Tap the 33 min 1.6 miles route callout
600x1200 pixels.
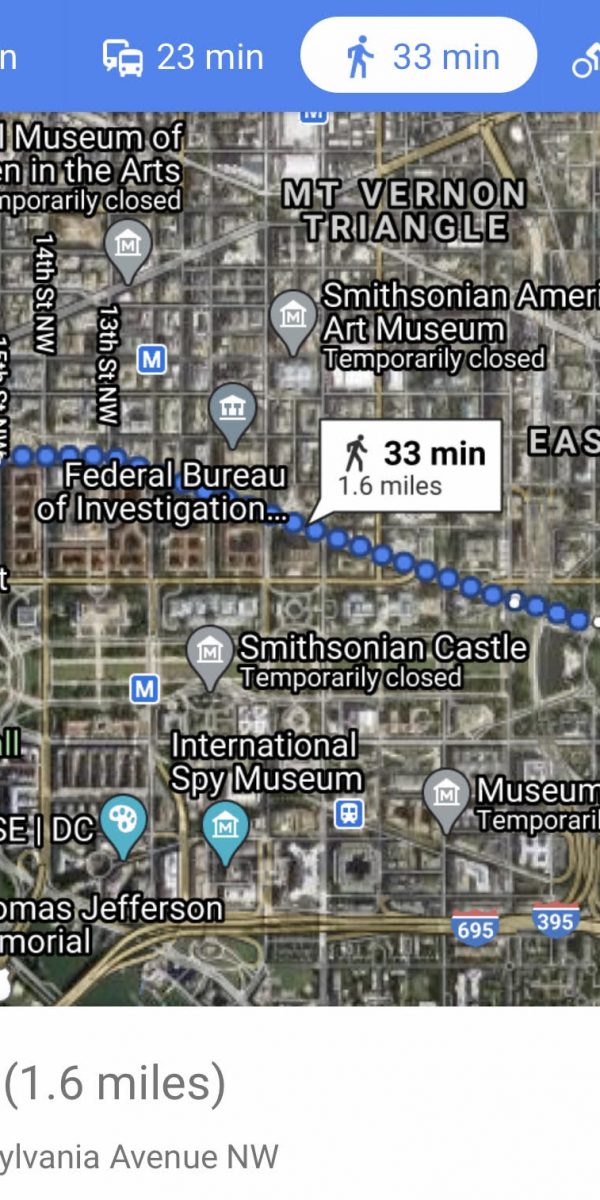tap(410, 467)
